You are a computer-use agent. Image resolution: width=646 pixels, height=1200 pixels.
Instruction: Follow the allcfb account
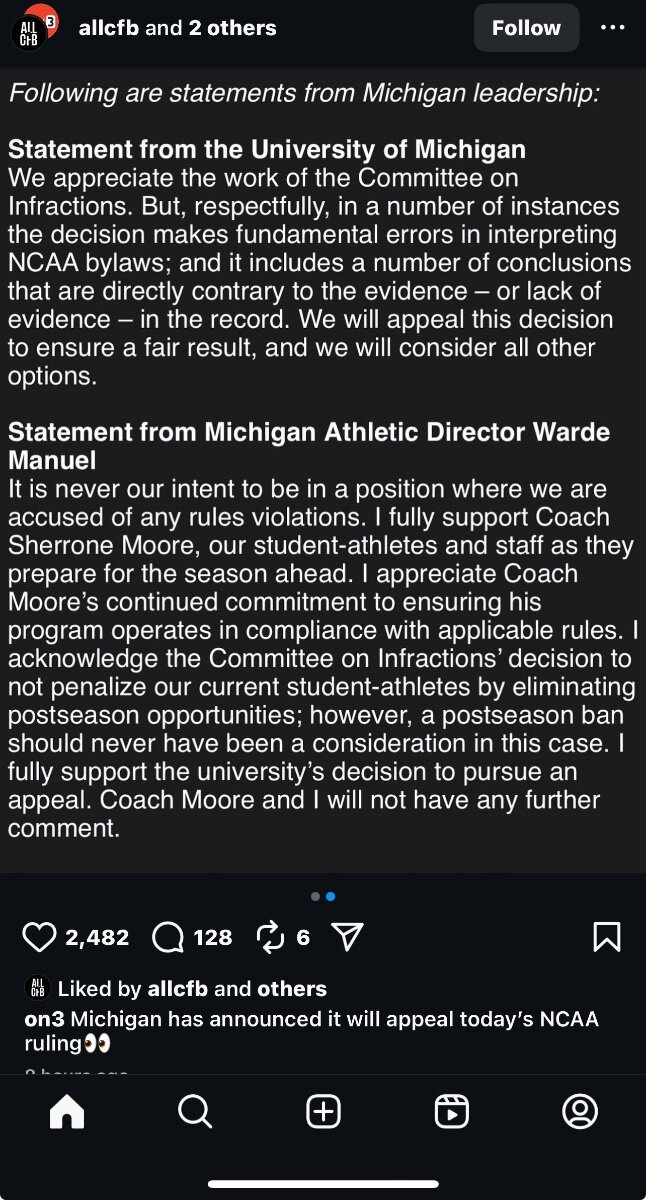click(x=526, y=28)
